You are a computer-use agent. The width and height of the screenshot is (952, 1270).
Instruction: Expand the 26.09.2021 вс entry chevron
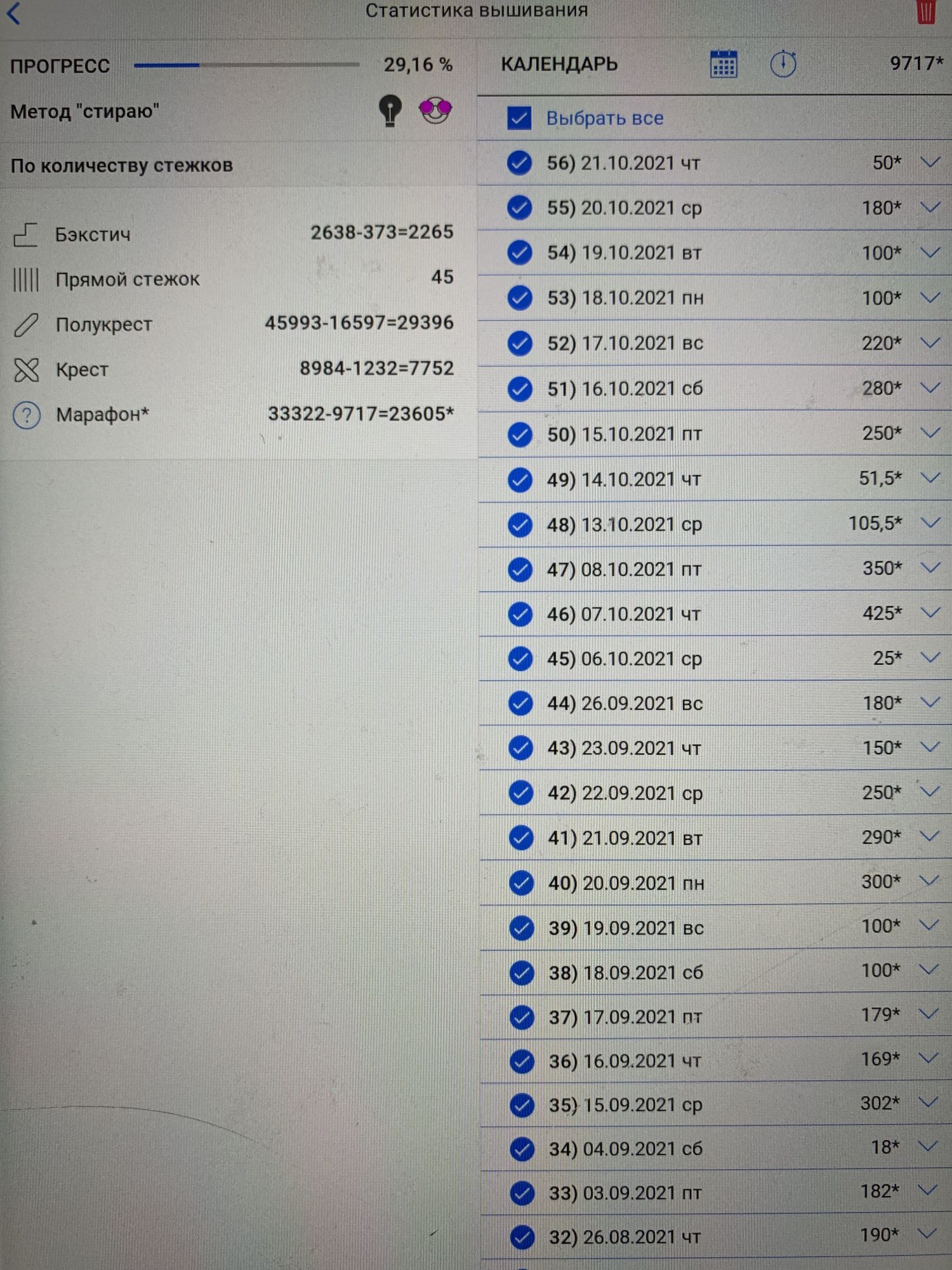click(x=930, y=703)
